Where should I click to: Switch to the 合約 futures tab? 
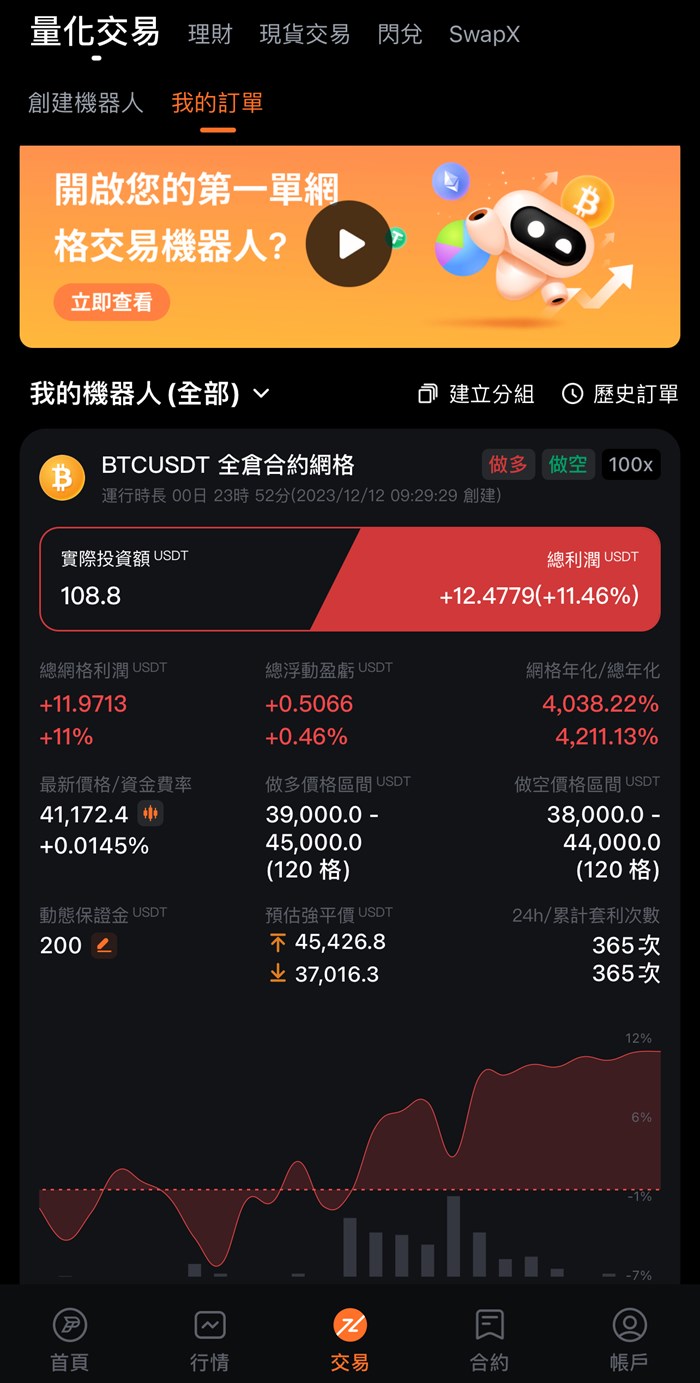[x=490, y=1340]
